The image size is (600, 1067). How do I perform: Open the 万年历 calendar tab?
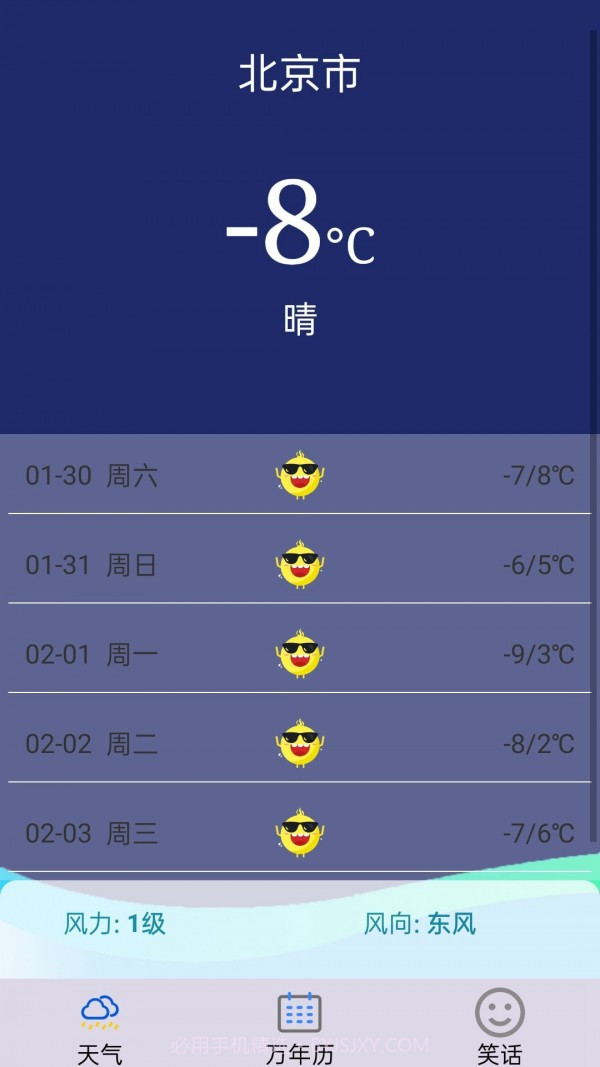299,1025
